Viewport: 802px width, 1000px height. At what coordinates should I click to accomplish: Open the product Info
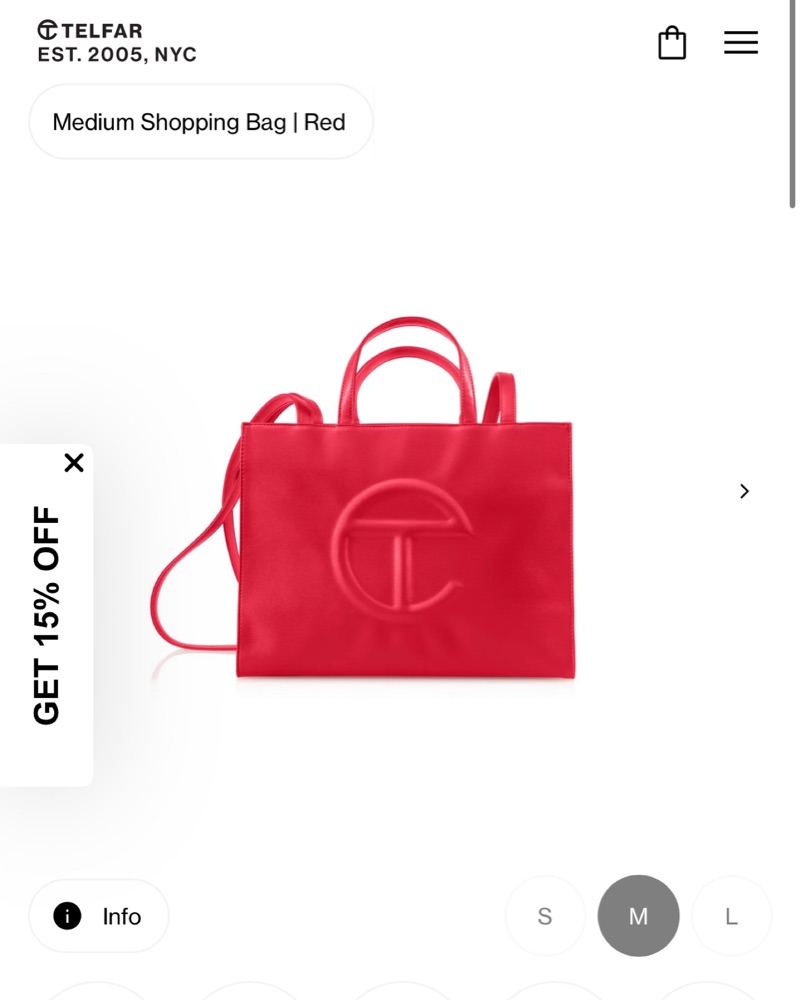99,916
